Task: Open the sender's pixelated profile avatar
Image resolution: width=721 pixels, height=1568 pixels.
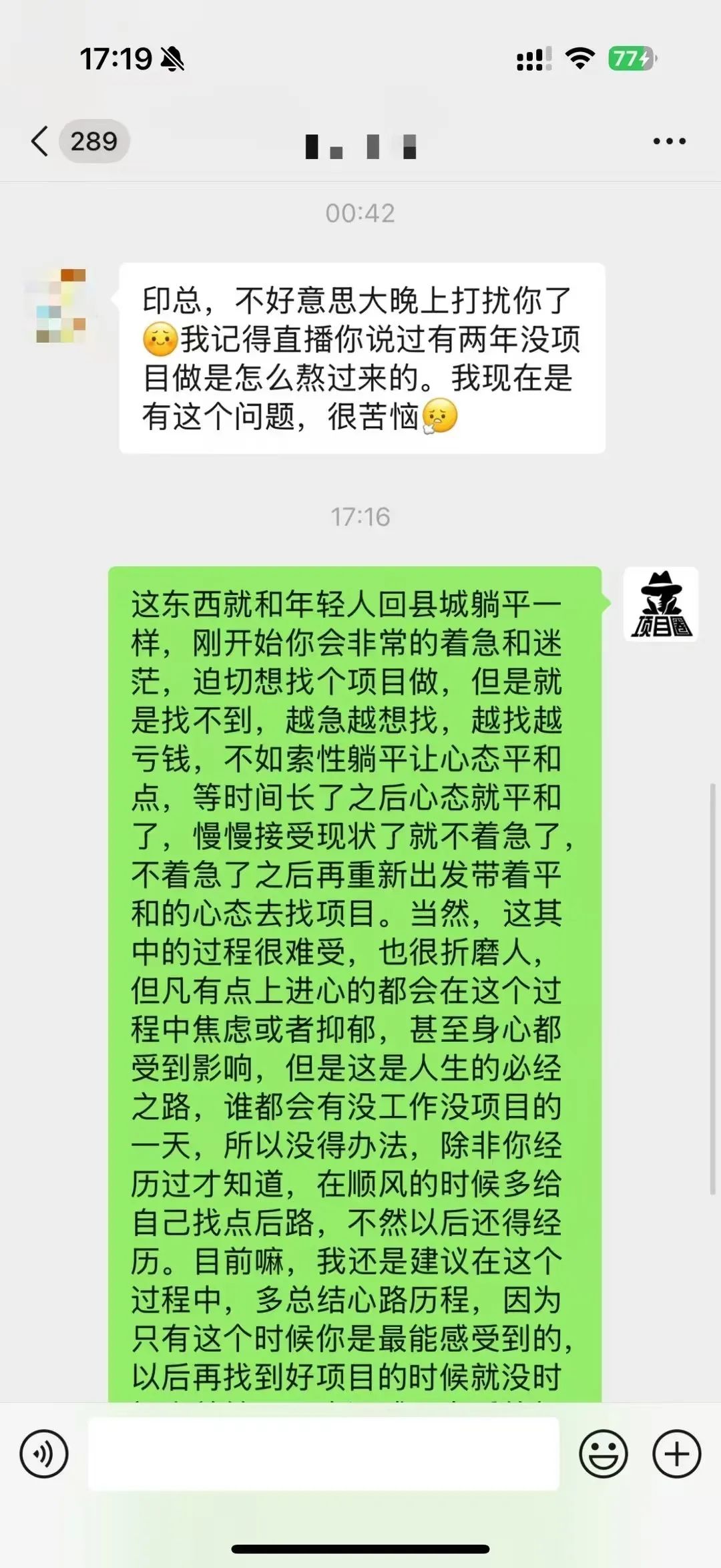Action: point(61,305)
